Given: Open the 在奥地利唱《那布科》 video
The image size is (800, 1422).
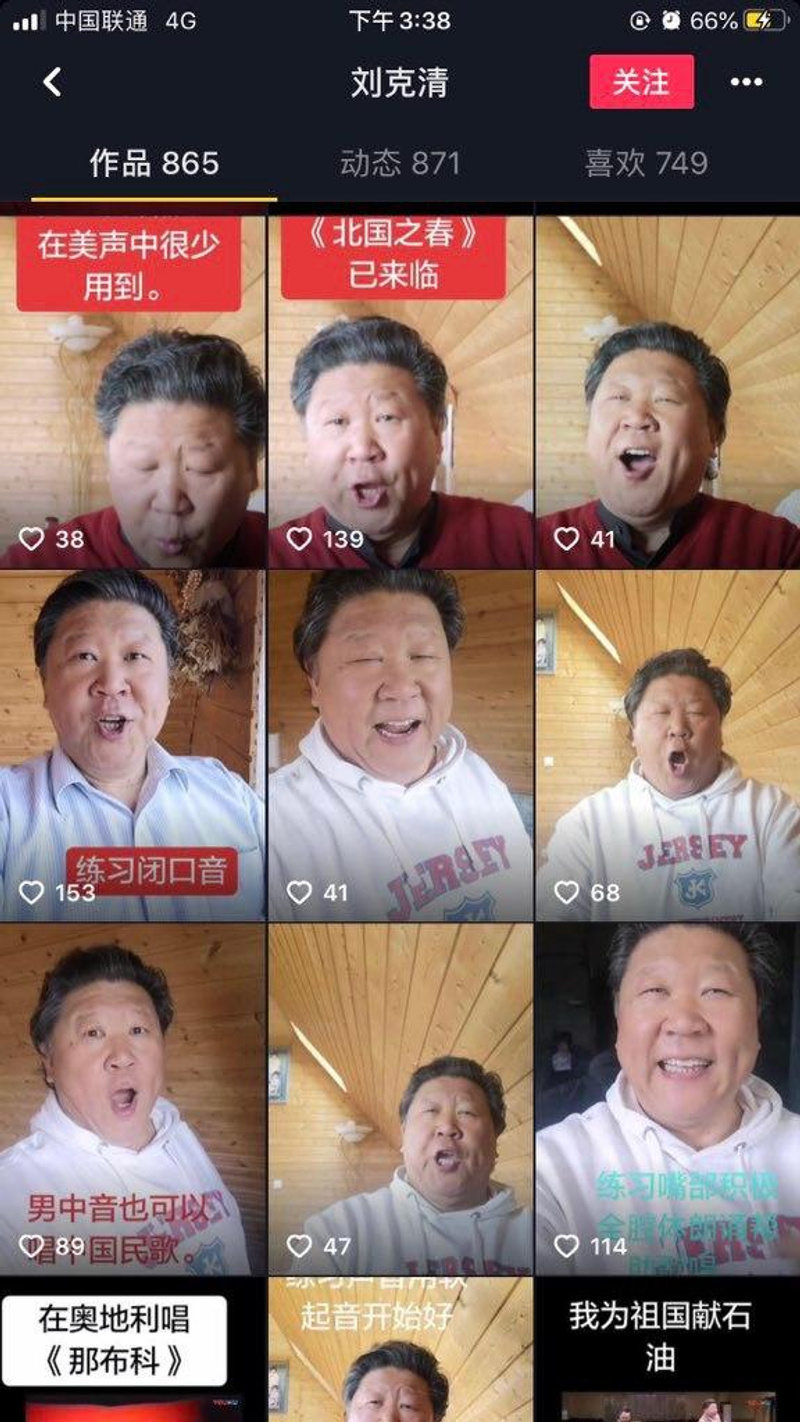Looking at the screenshot, I should (132, 1350).
